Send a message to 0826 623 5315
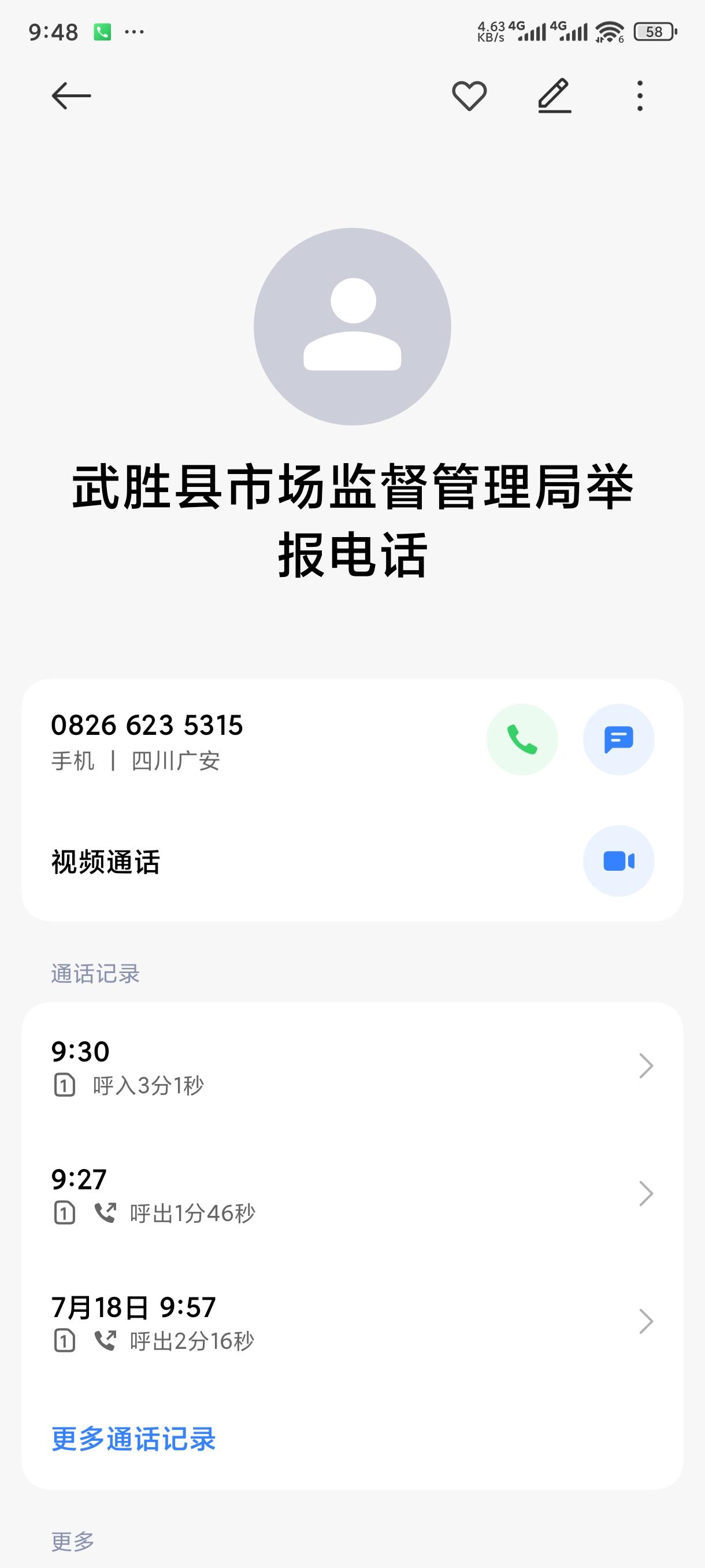 (619, 739)
